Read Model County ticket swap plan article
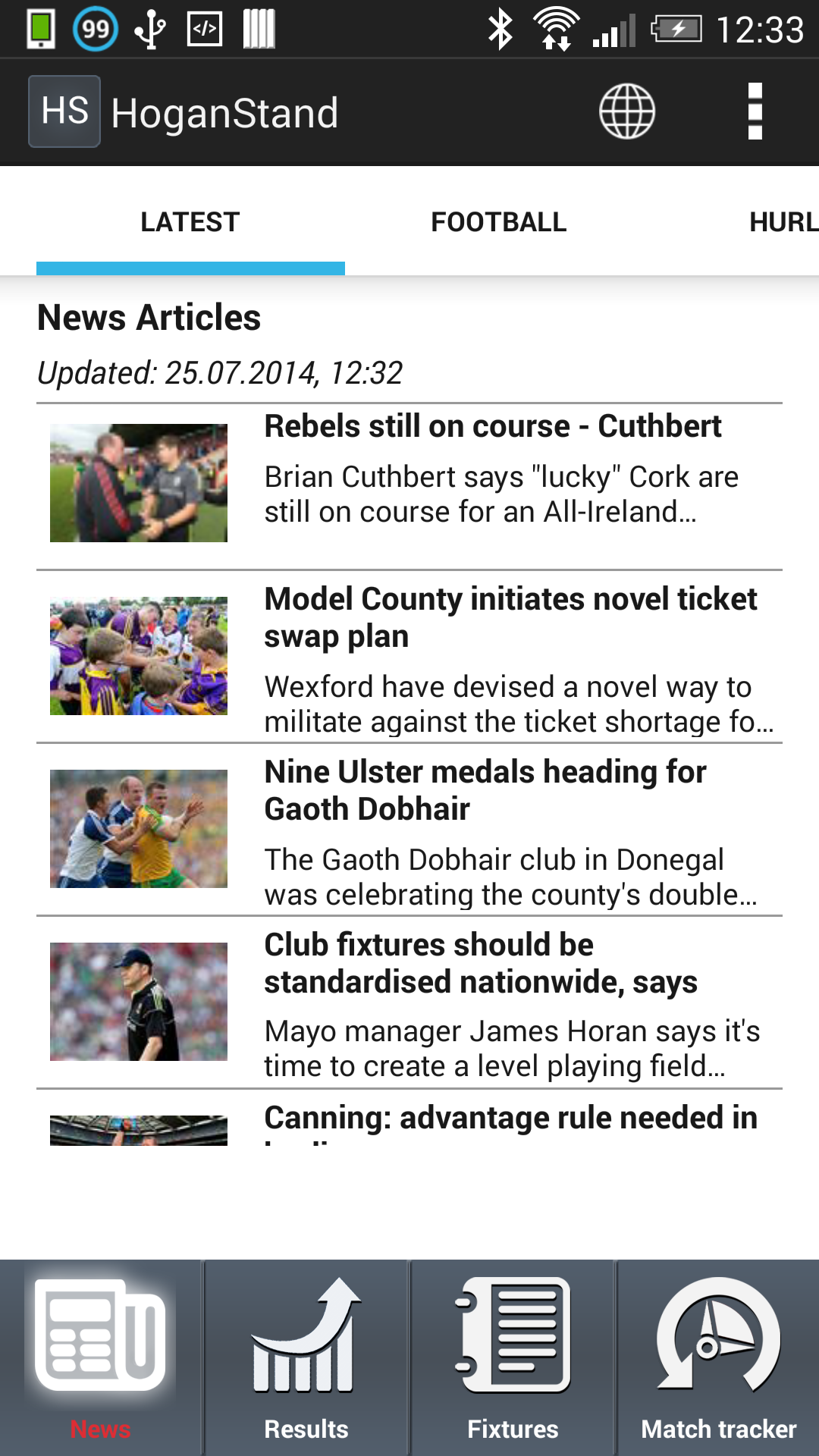The image size is (819, 1456). (409, 657)
